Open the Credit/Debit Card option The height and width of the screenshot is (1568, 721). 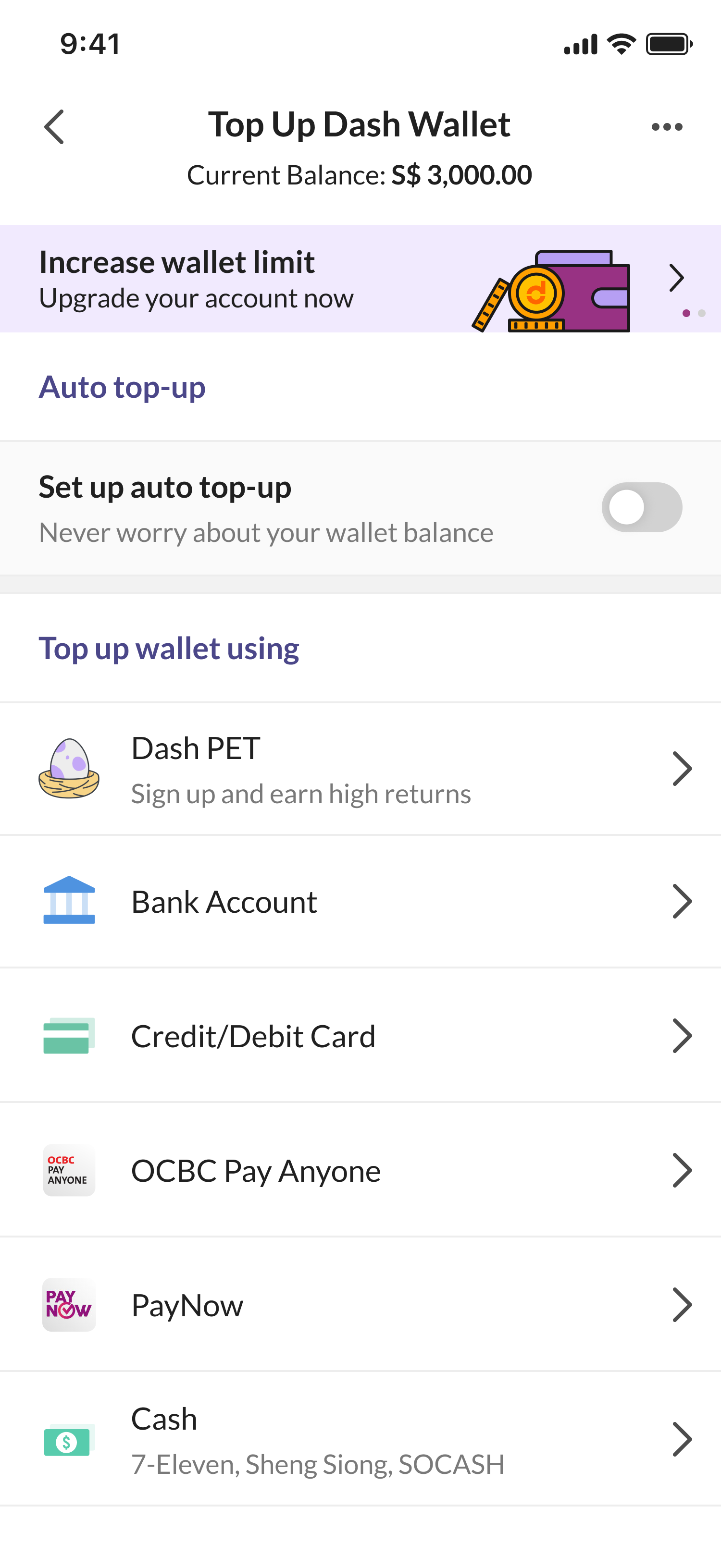point(360,1035)
